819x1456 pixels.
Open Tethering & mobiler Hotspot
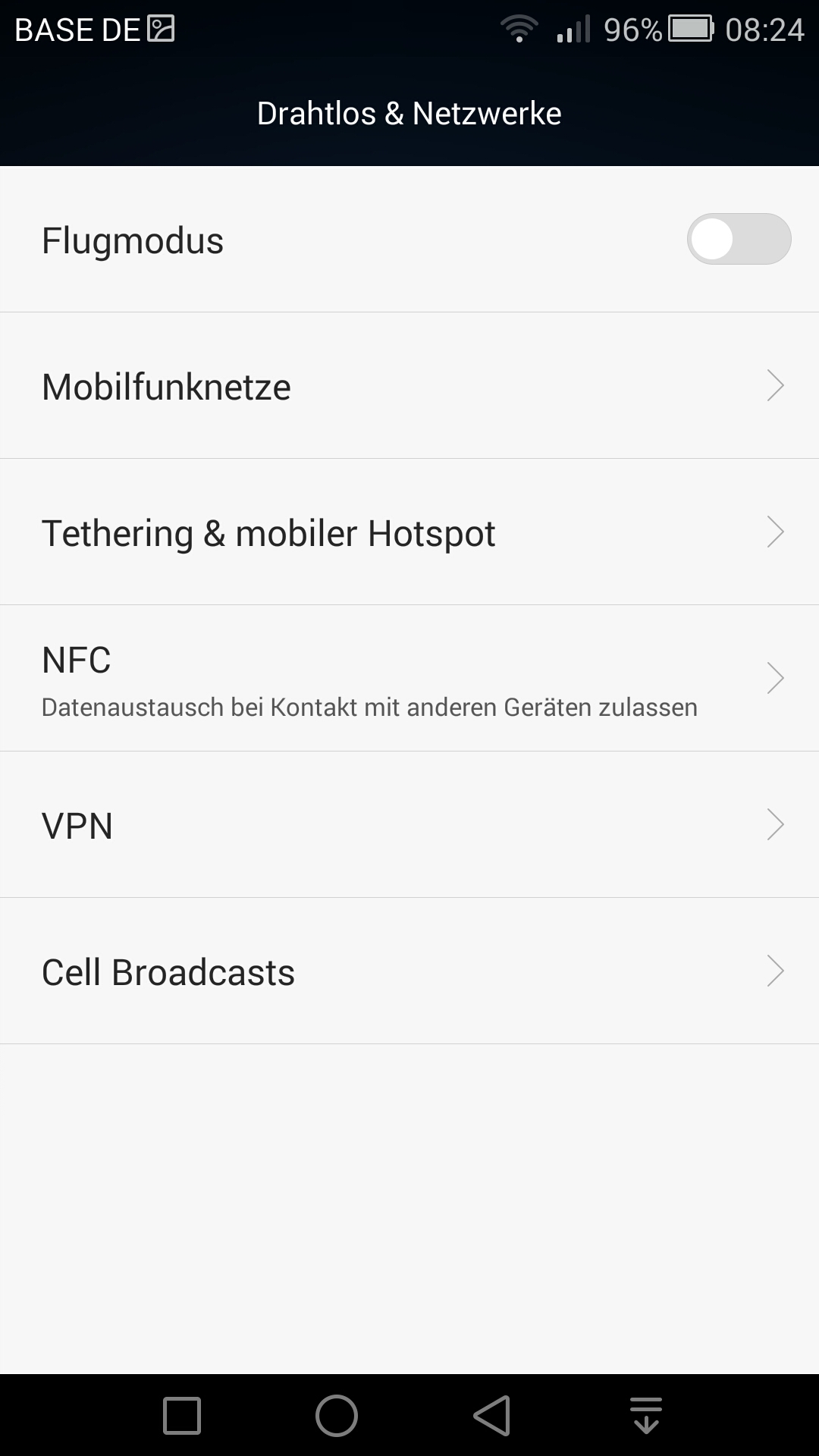click(x=409, y=532)
